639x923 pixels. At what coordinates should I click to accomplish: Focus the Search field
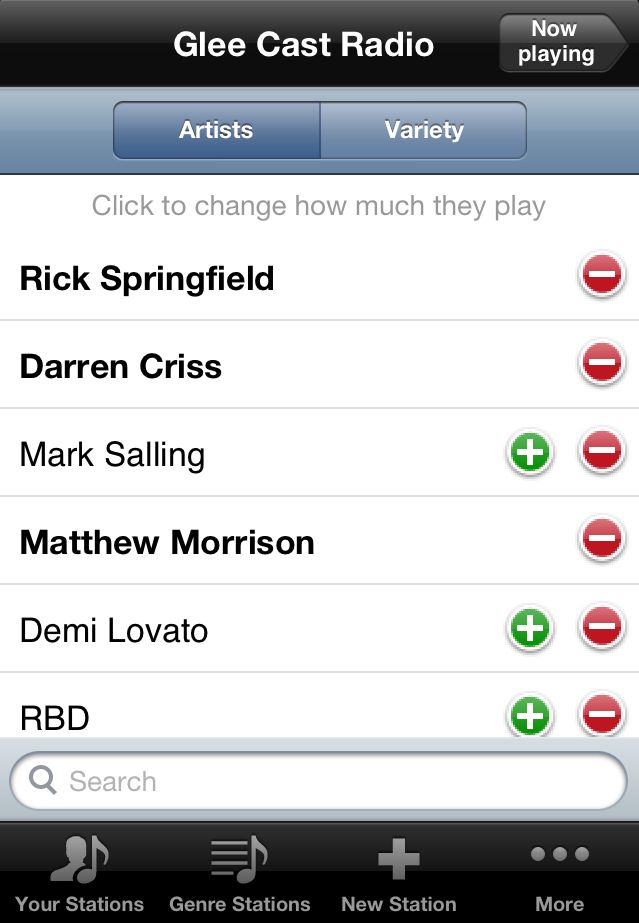pyautogui.click(x=320, y=781)
